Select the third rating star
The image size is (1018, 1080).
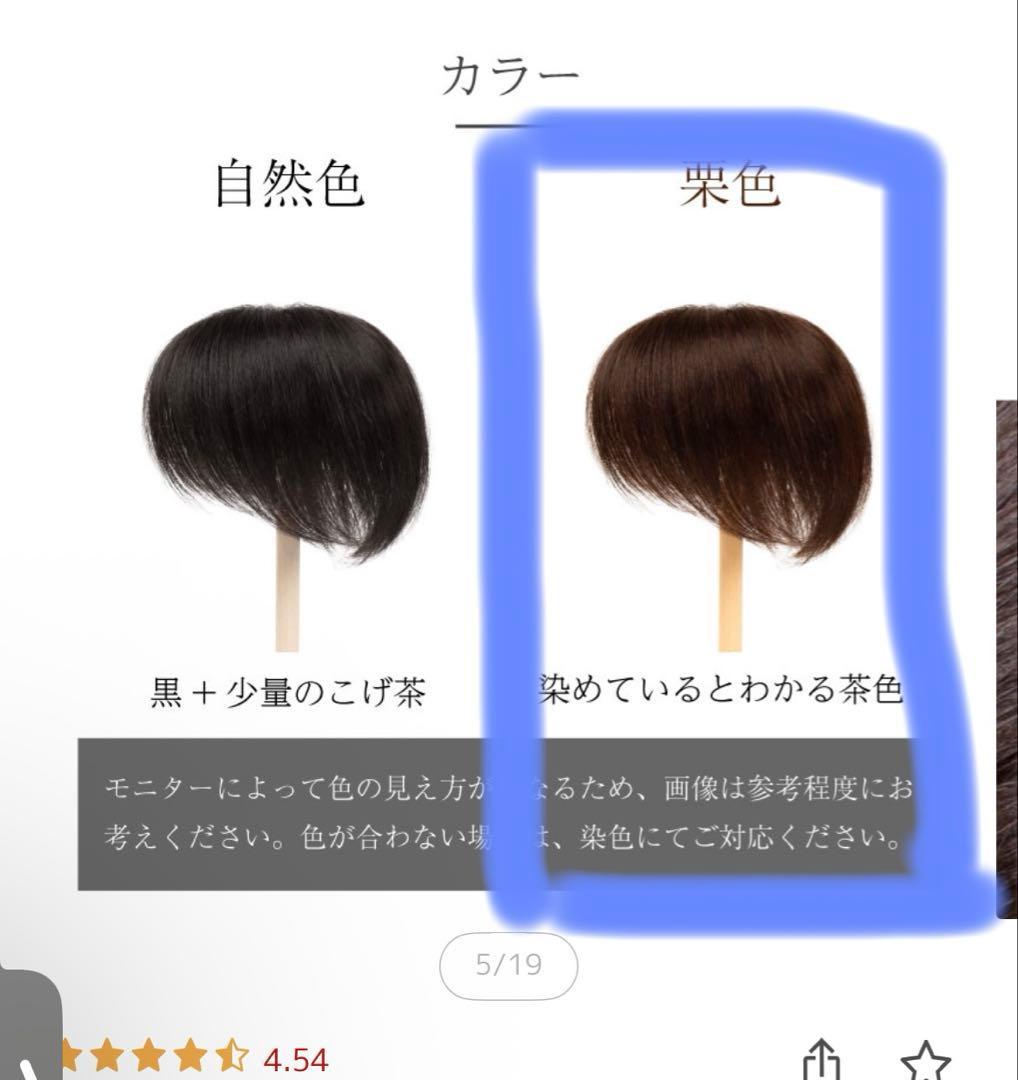pos(147,1052)
